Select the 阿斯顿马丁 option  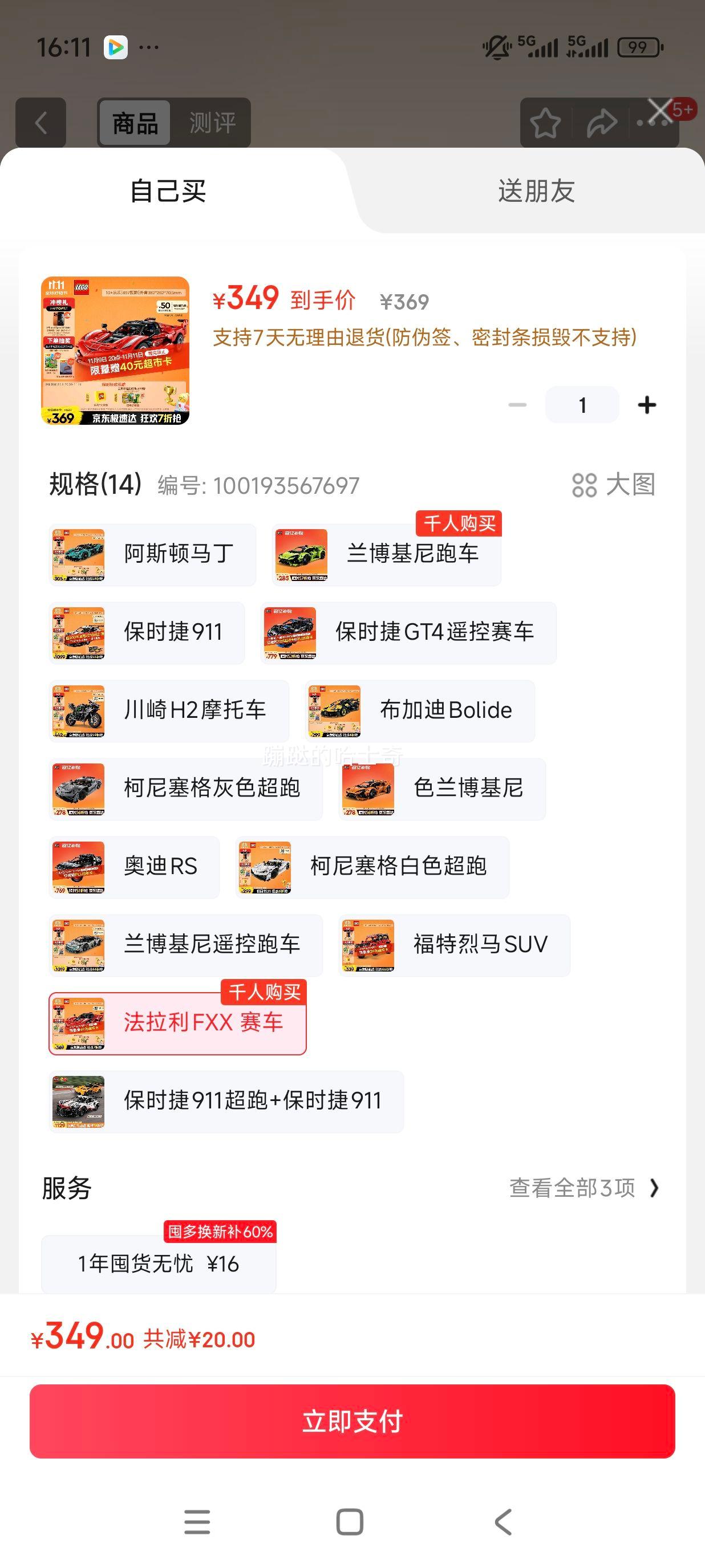coord(152,555)
